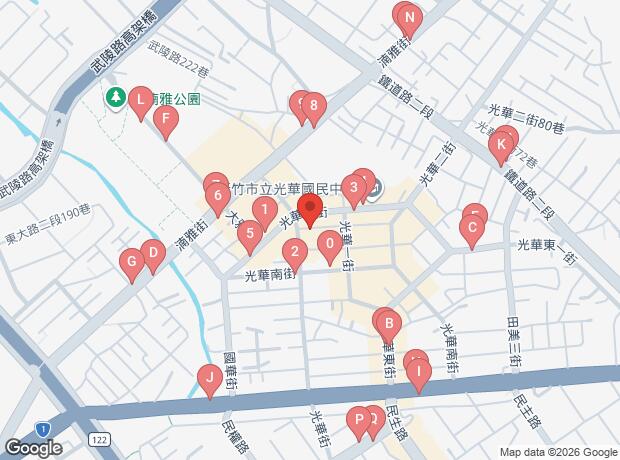This screenshot has height=460, width=620.
Task: Select the marker labeled L near the park
Action: pos(141,99)
